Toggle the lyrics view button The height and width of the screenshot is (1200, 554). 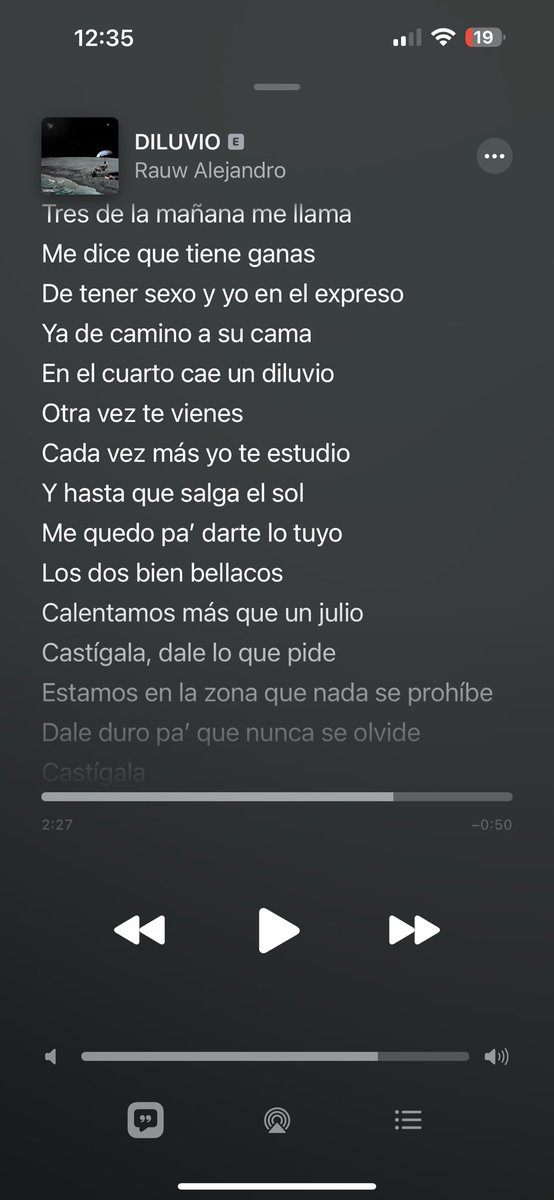[x=146, y=1120]
